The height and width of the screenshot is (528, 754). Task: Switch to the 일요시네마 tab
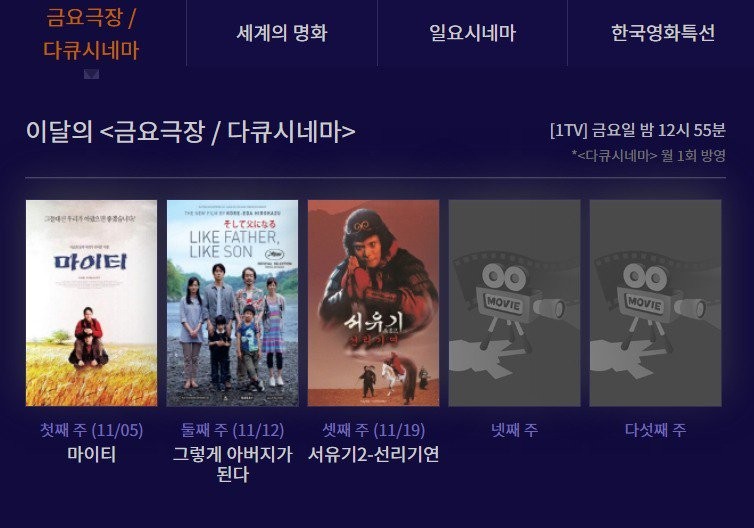[472, 33]
